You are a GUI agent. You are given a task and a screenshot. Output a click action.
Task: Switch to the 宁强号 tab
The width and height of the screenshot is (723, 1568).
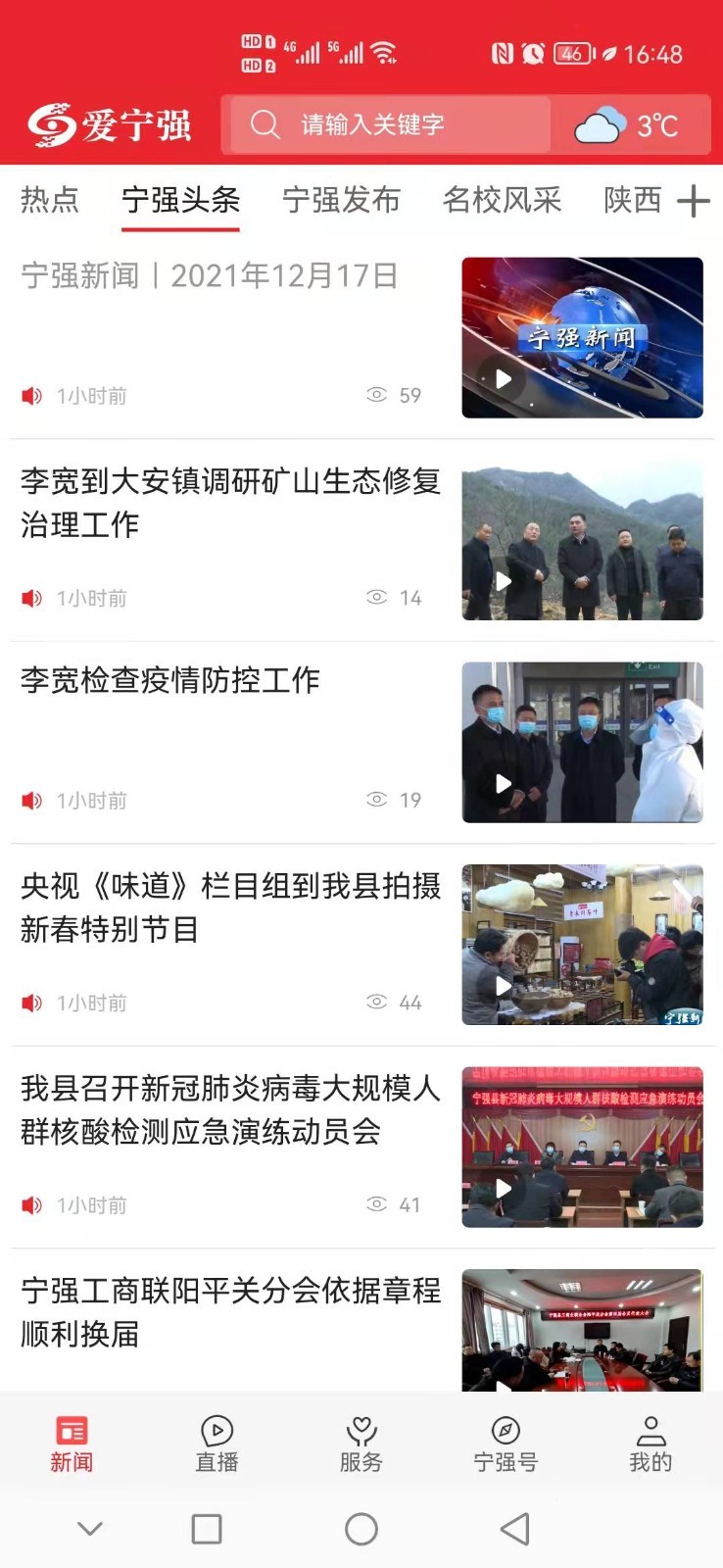pyautogui.click(x=506, y=1444)
